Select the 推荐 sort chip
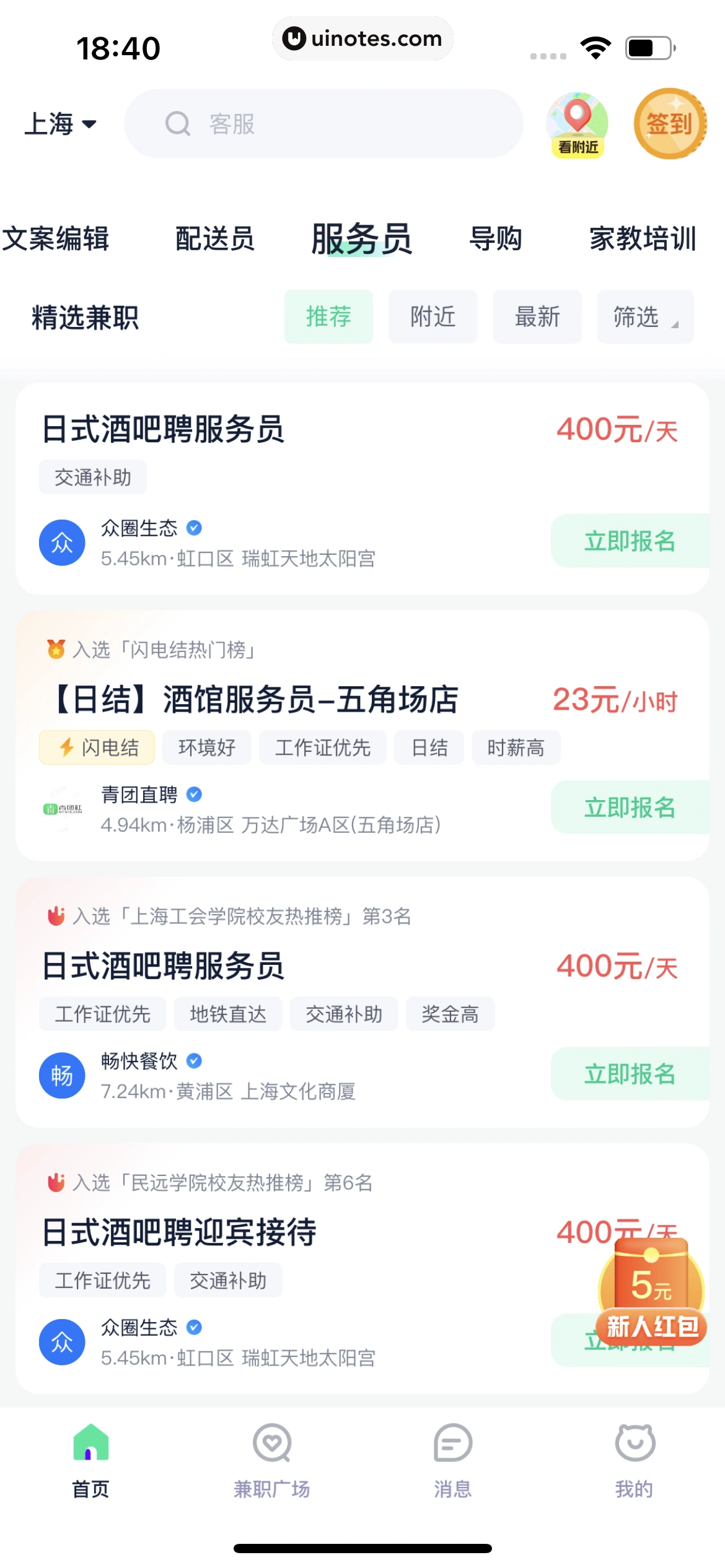725x1568 pixels. [x=328, y=317]
